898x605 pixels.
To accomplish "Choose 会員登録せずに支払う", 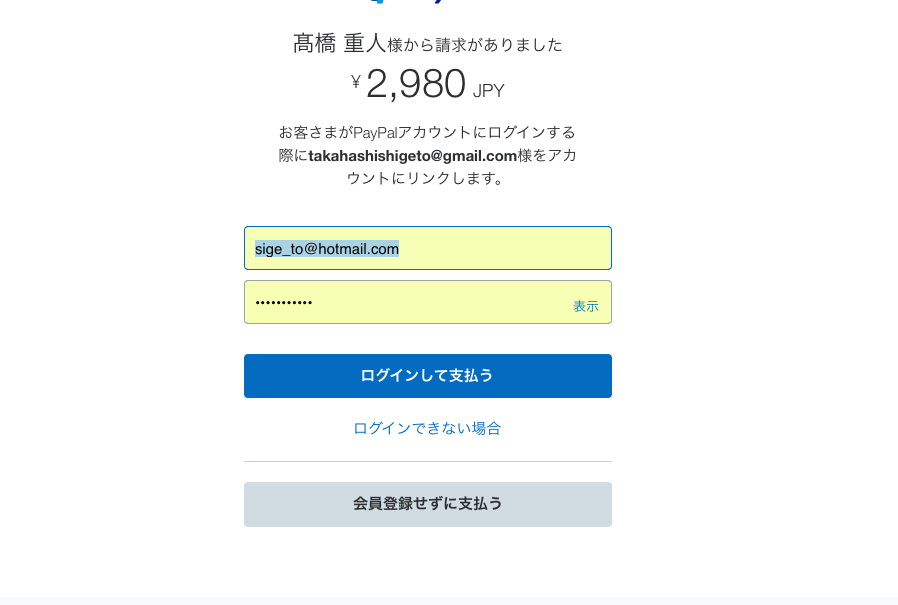I will click(427, 504).
